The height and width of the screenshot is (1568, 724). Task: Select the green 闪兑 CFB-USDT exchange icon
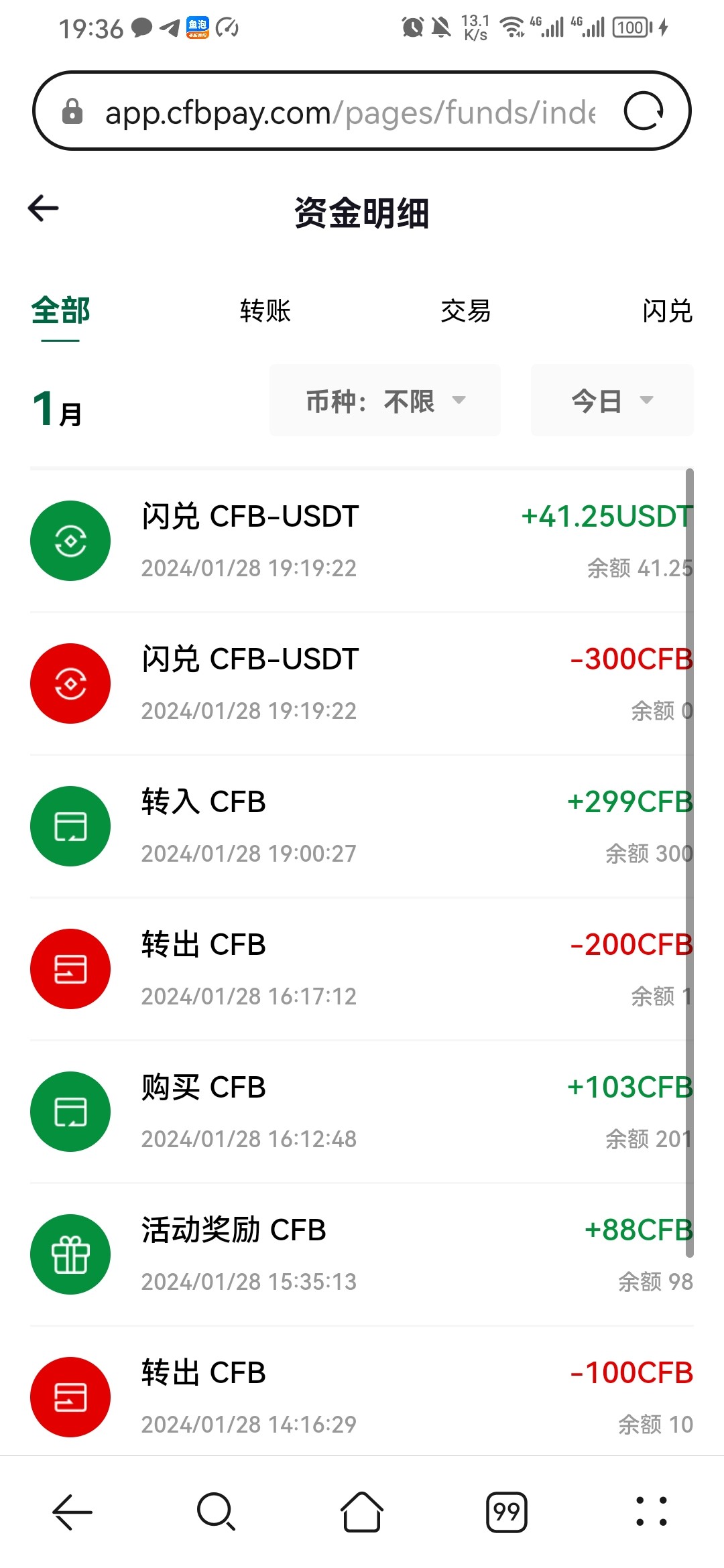click(x=70, y=540)
